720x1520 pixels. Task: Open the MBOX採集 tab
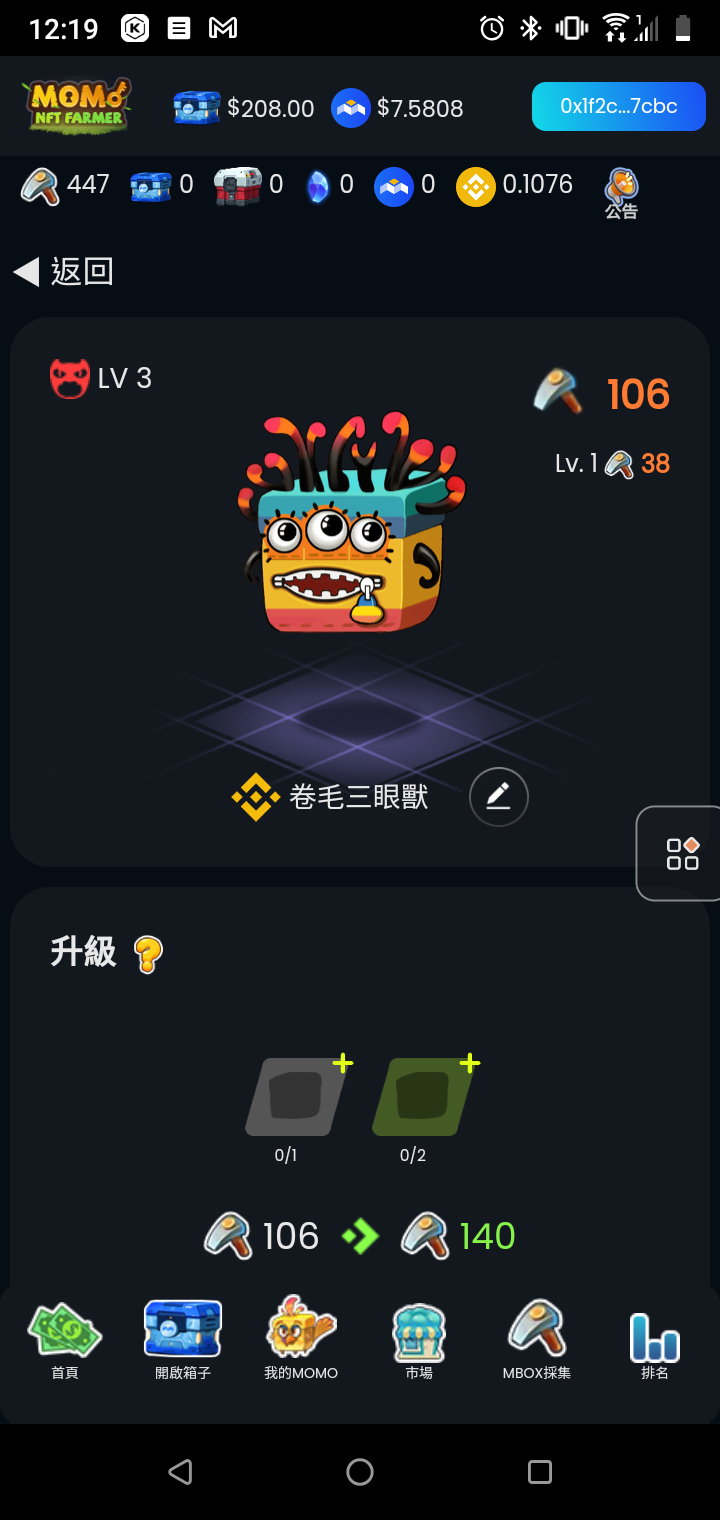coord(537,1341)
